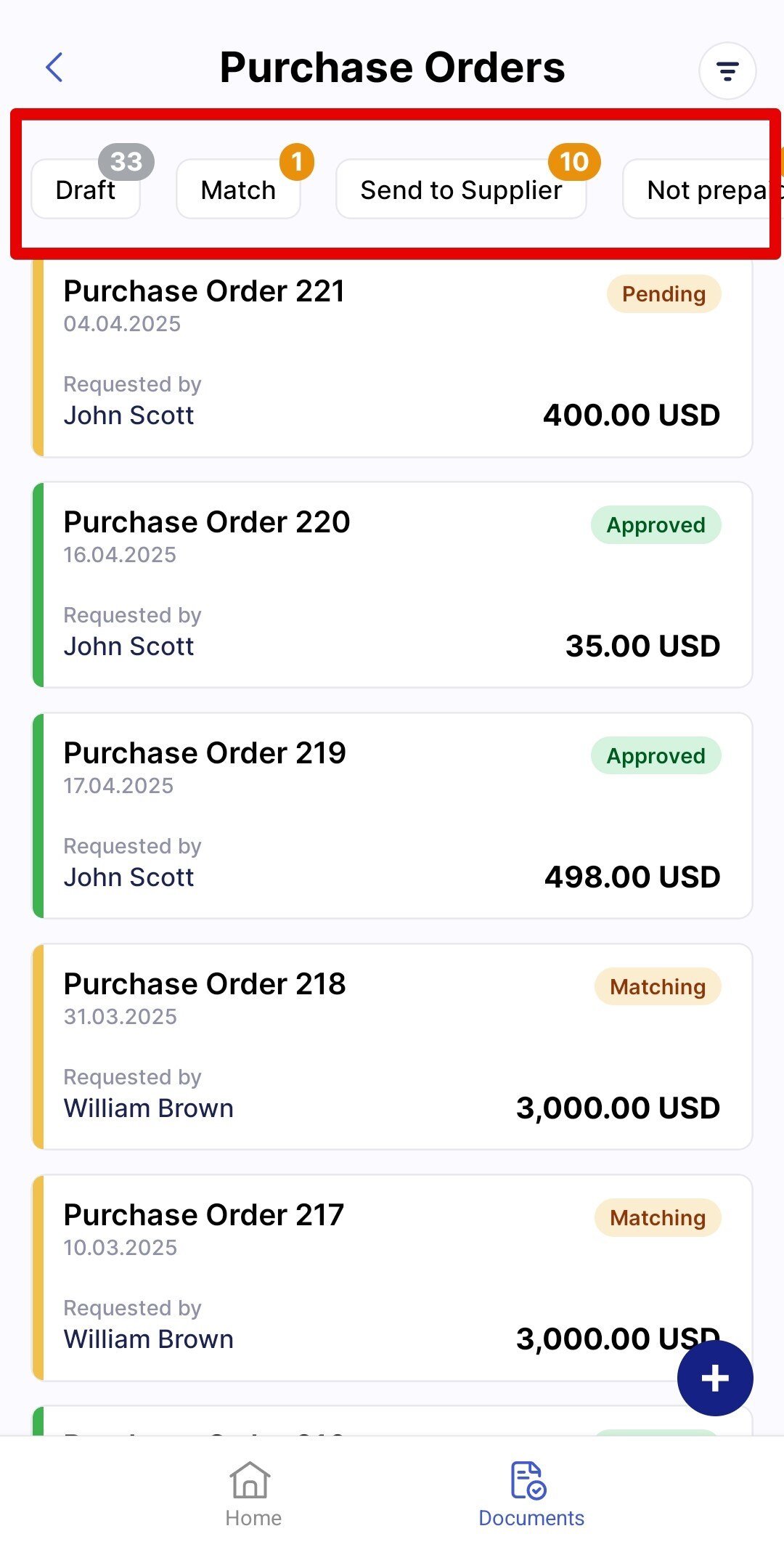Tap the Not prepaid chip
Viewport: 784px width, 1555px height.
pos(703,190)
